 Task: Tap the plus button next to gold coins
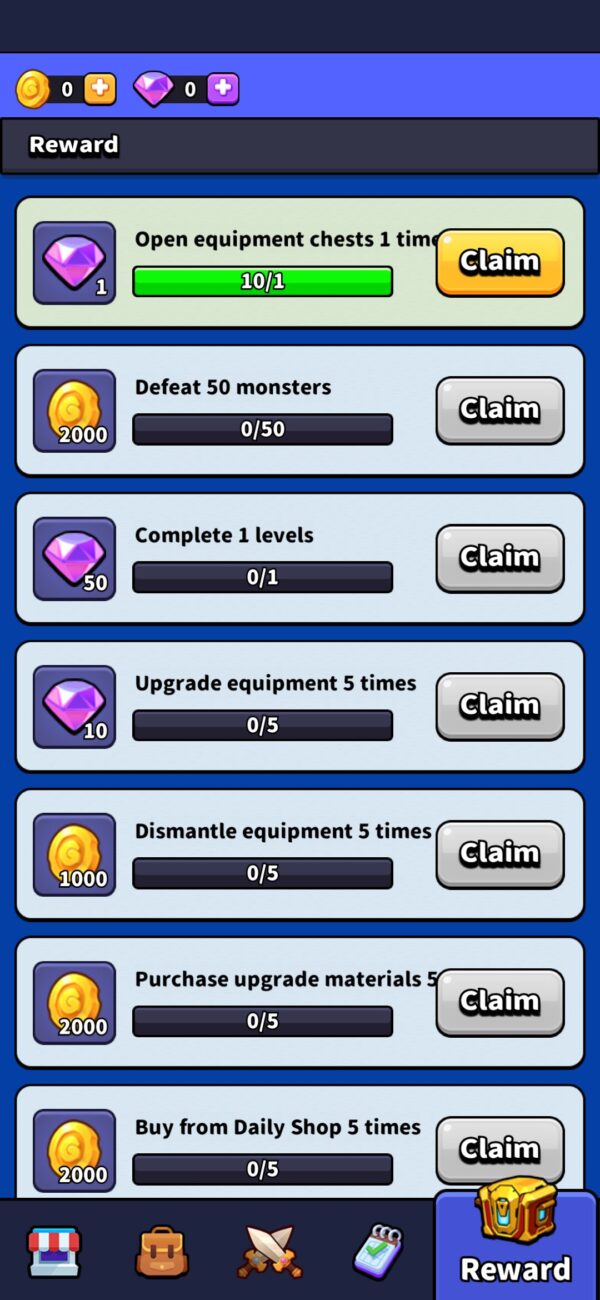click(99, 89)
